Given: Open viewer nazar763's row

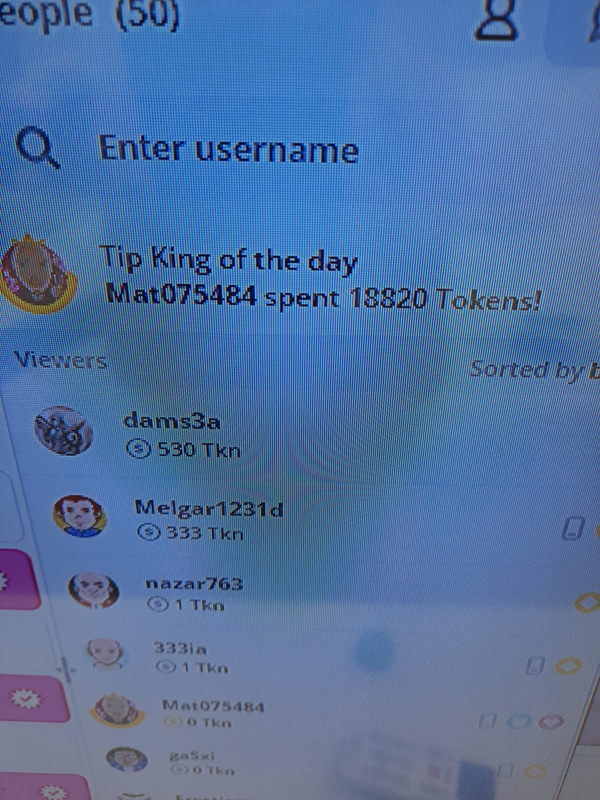Looking at the screenshot, I should (194, 584).
